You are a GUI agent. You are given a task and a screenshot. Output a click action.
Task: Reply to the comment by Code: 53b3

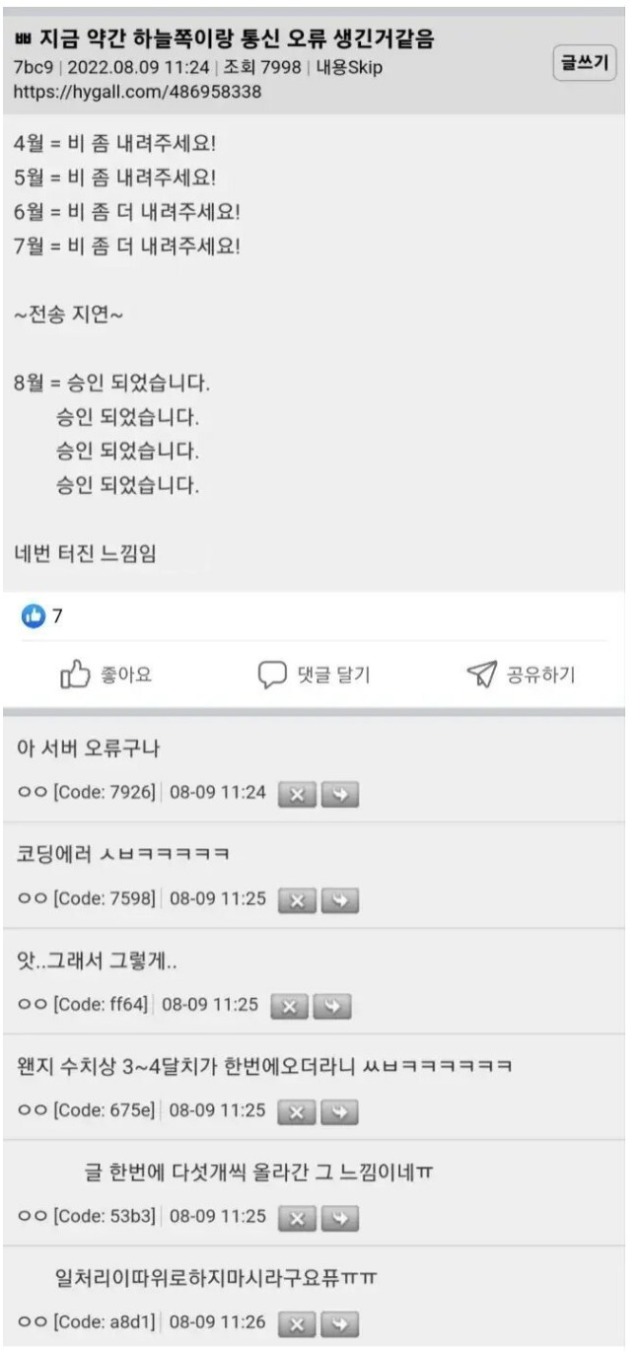tap(339, 1218)
